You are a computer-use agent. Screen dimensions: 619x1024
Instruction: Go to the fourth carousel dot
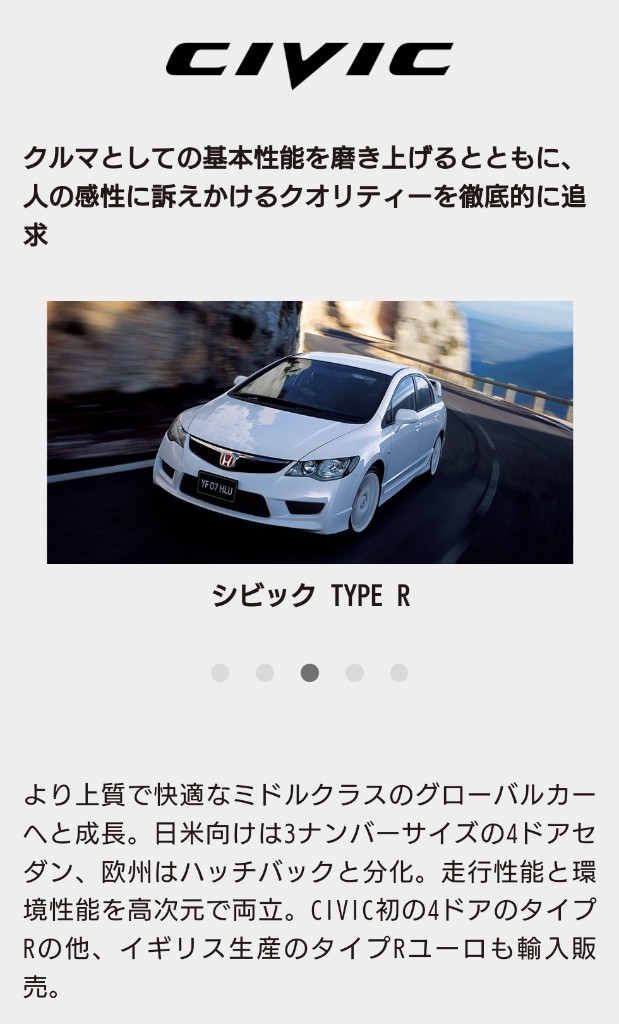pyautogui.click(x=354, y=673)
